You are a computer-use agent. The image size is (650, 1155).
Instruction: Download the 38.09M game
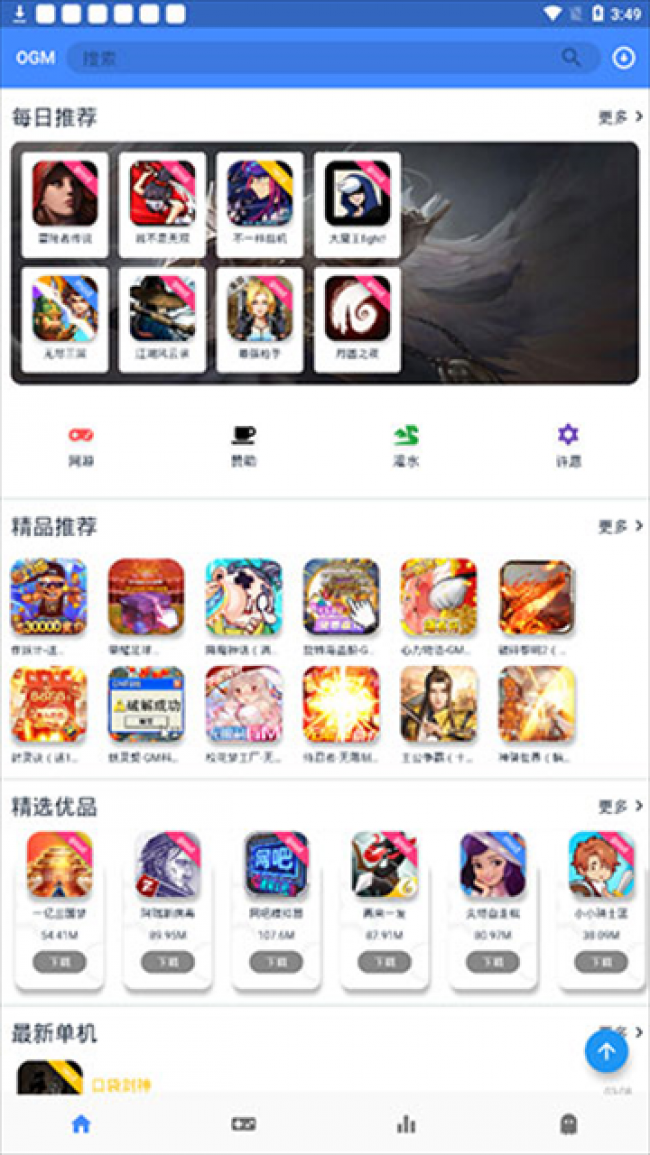601,962
